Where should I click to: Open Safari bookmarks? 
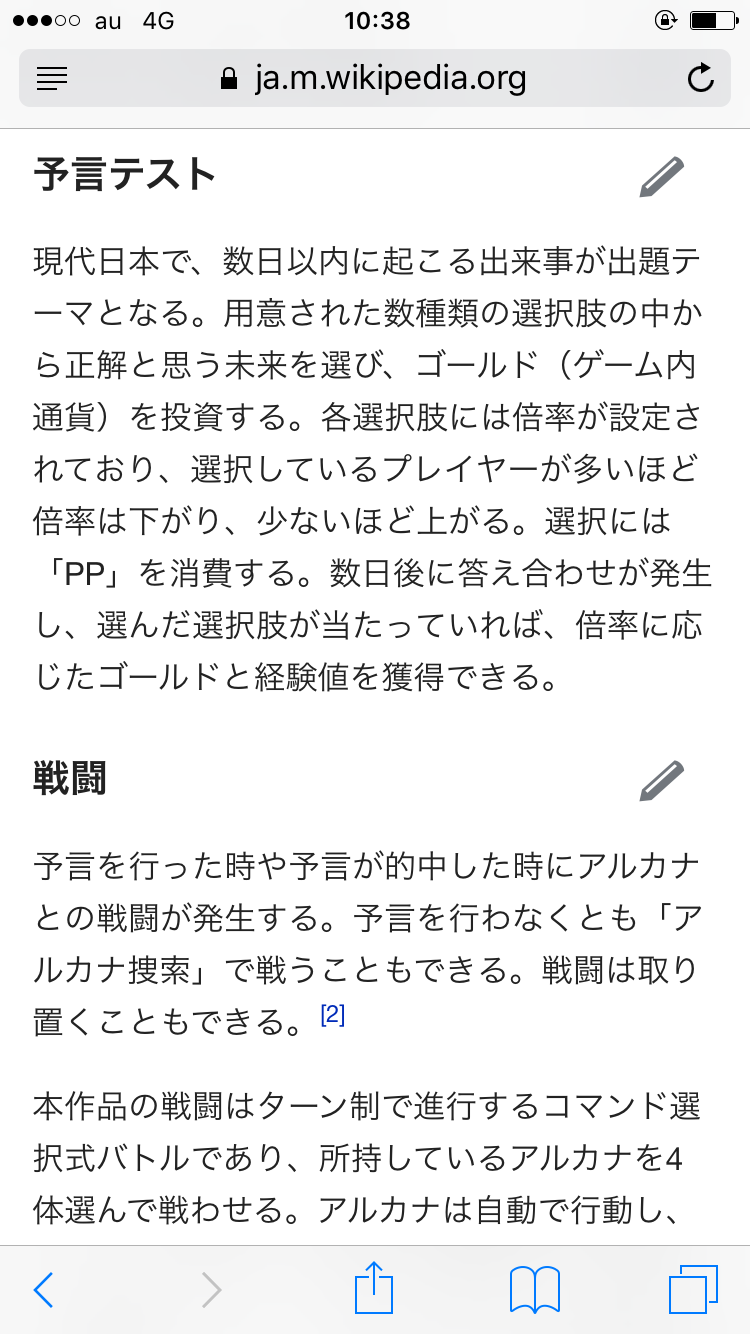pyautogui.click(x=535, y=1289)
